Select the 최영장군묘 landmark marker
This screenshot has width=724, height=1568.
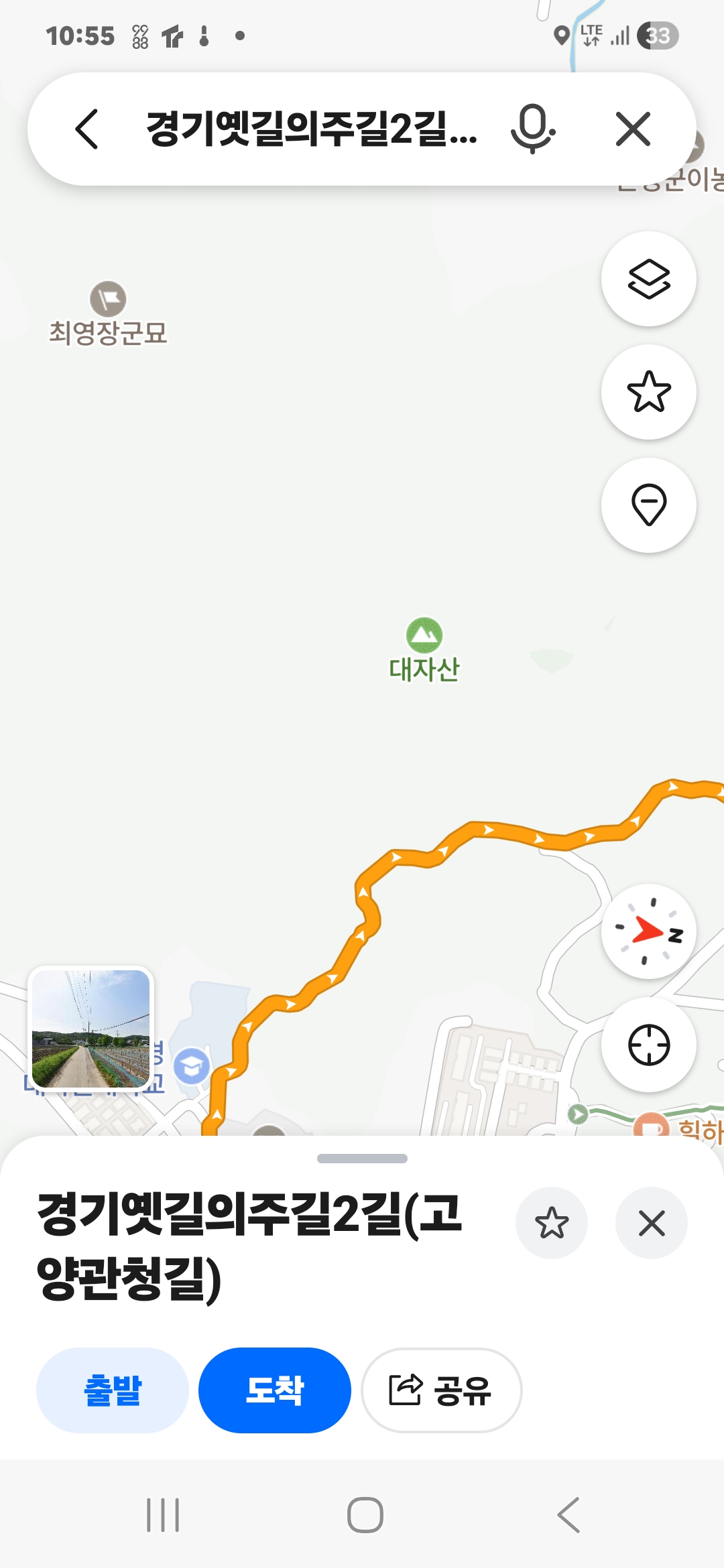point(108,299)
